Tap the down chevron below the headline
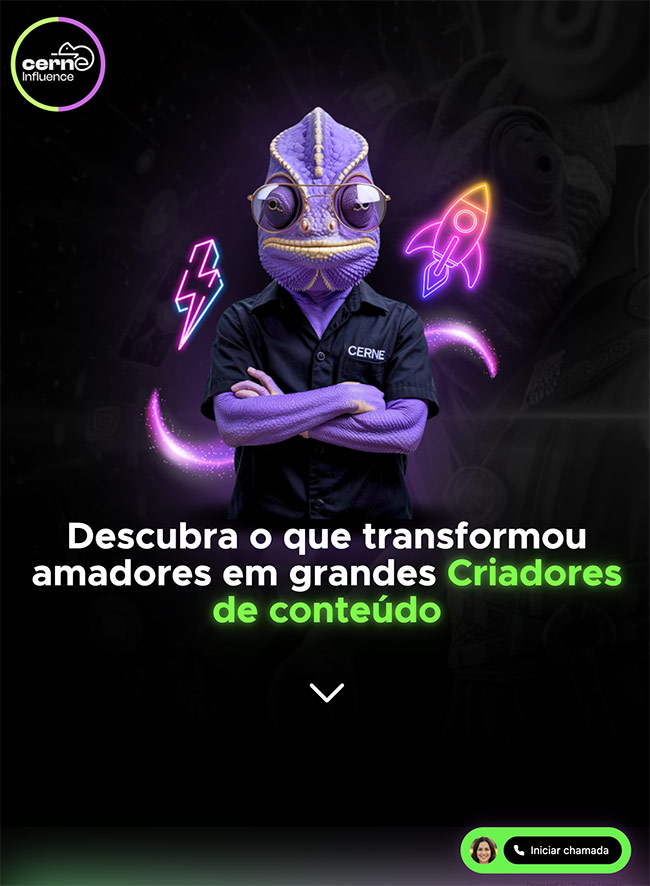650x886 pixels. pos(326,692)
